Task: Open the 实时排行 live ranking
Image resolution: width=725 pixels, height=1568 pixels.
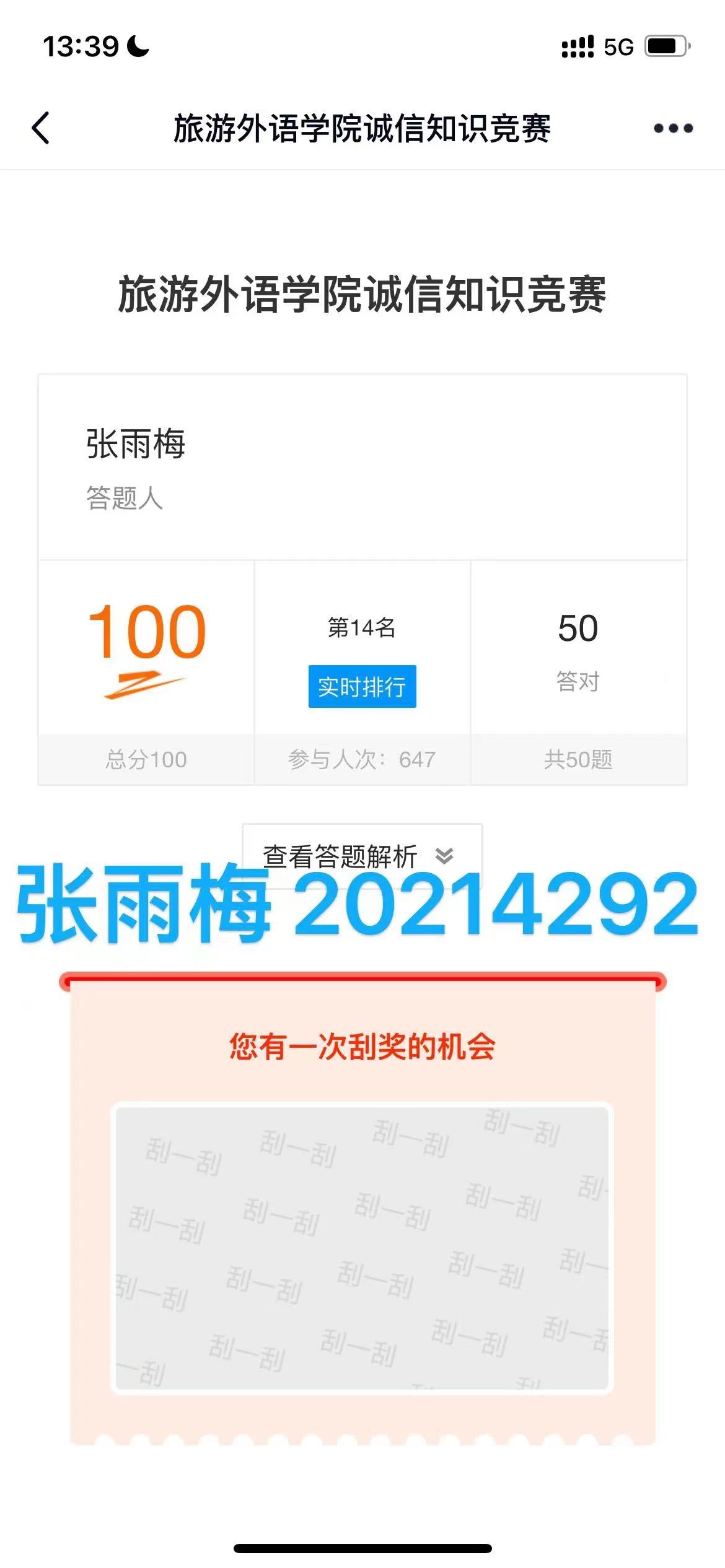Action: coord(362,686)
